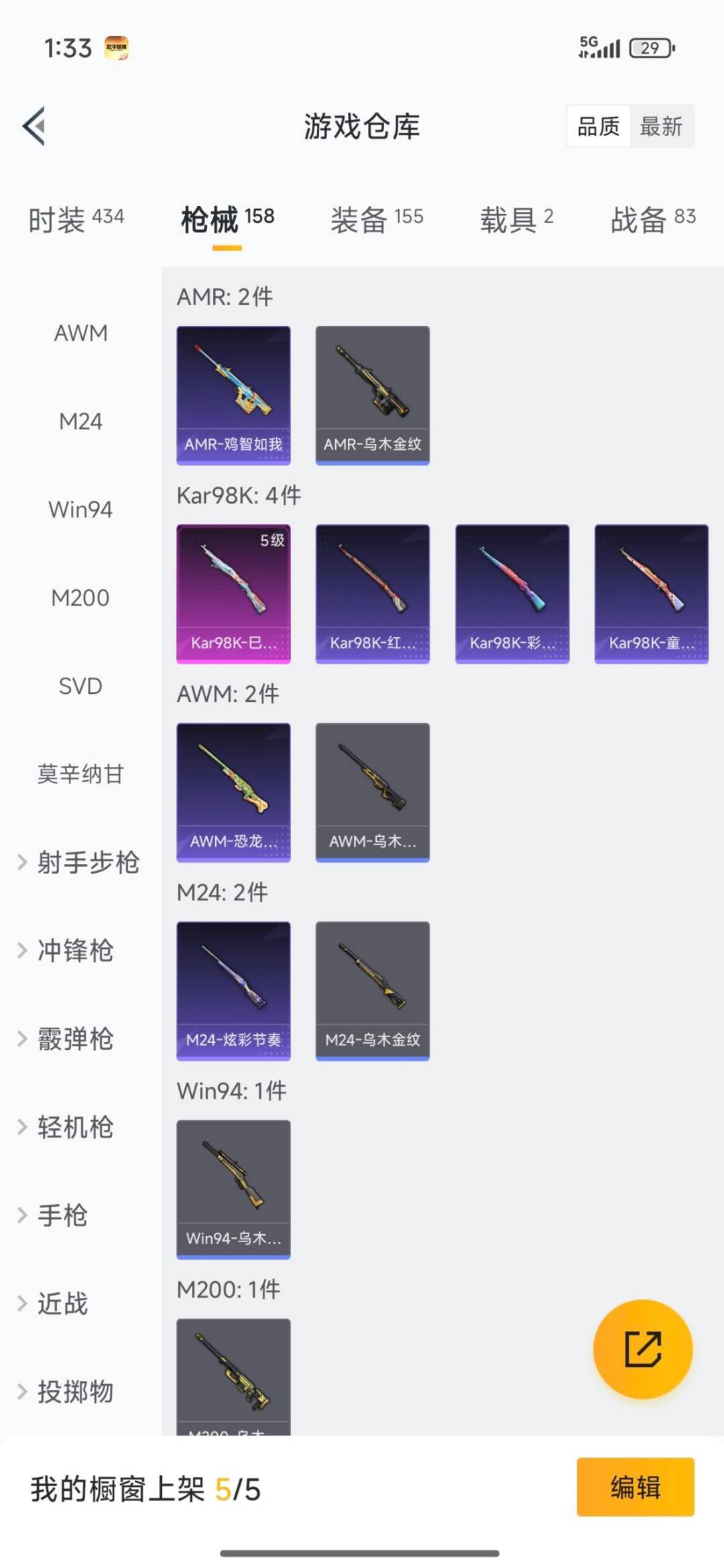The image size is (724, 1568).
Task: Expand the 冲锋枪 category
Action: pyautogui.click(x=75, y=951)
